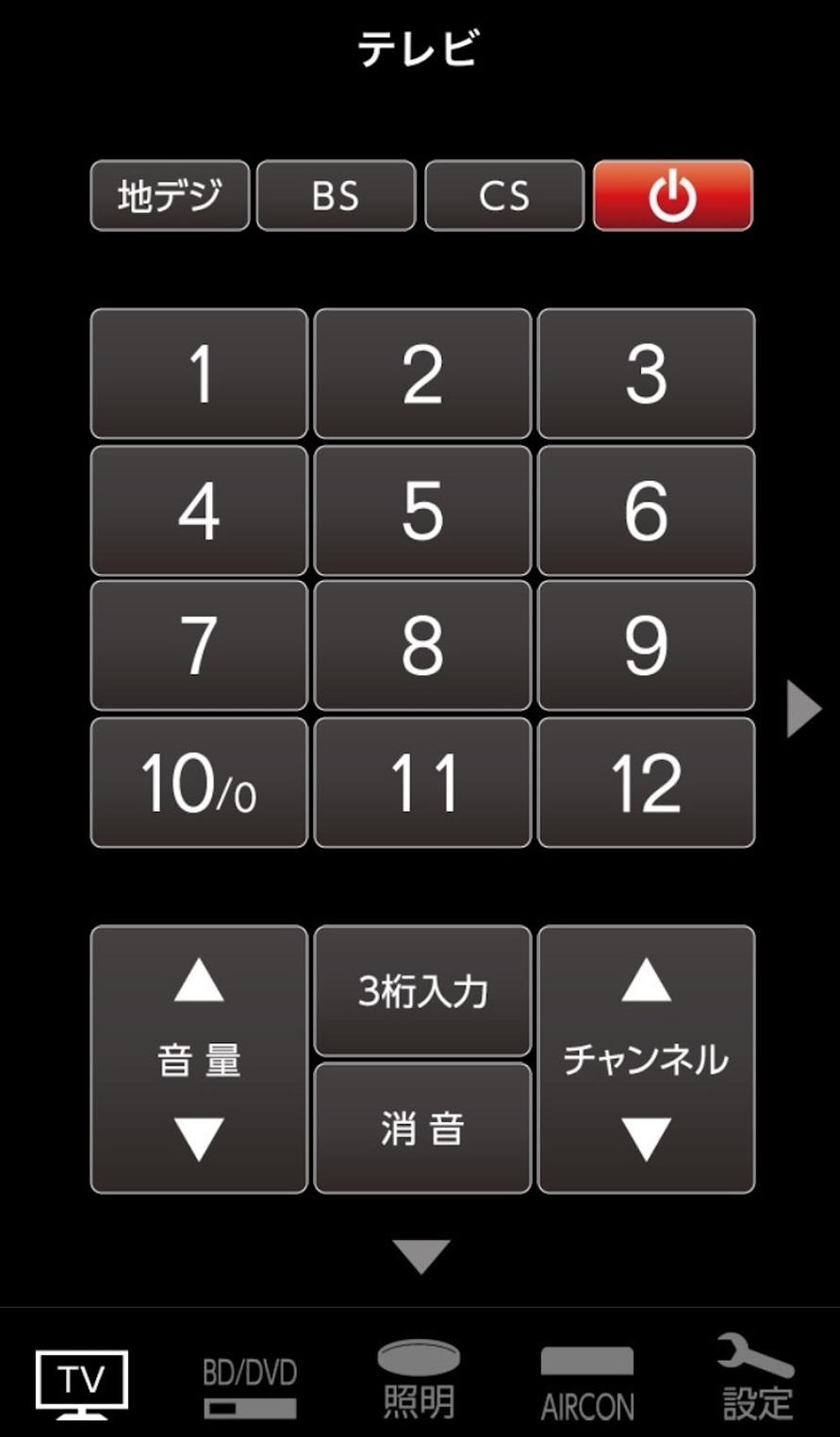Switch to the BD/DVD tab

pos(250,1386)
